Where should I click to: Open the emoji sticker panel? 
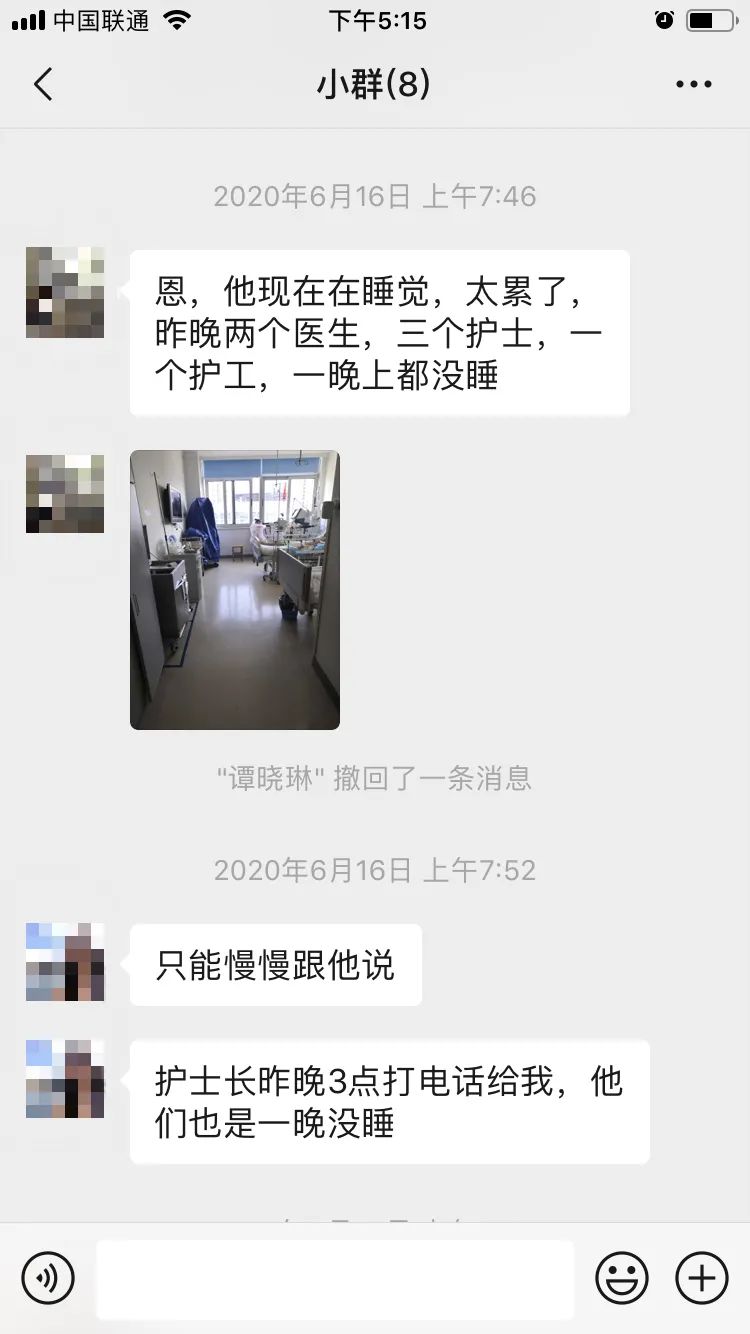click(622, 1277)
